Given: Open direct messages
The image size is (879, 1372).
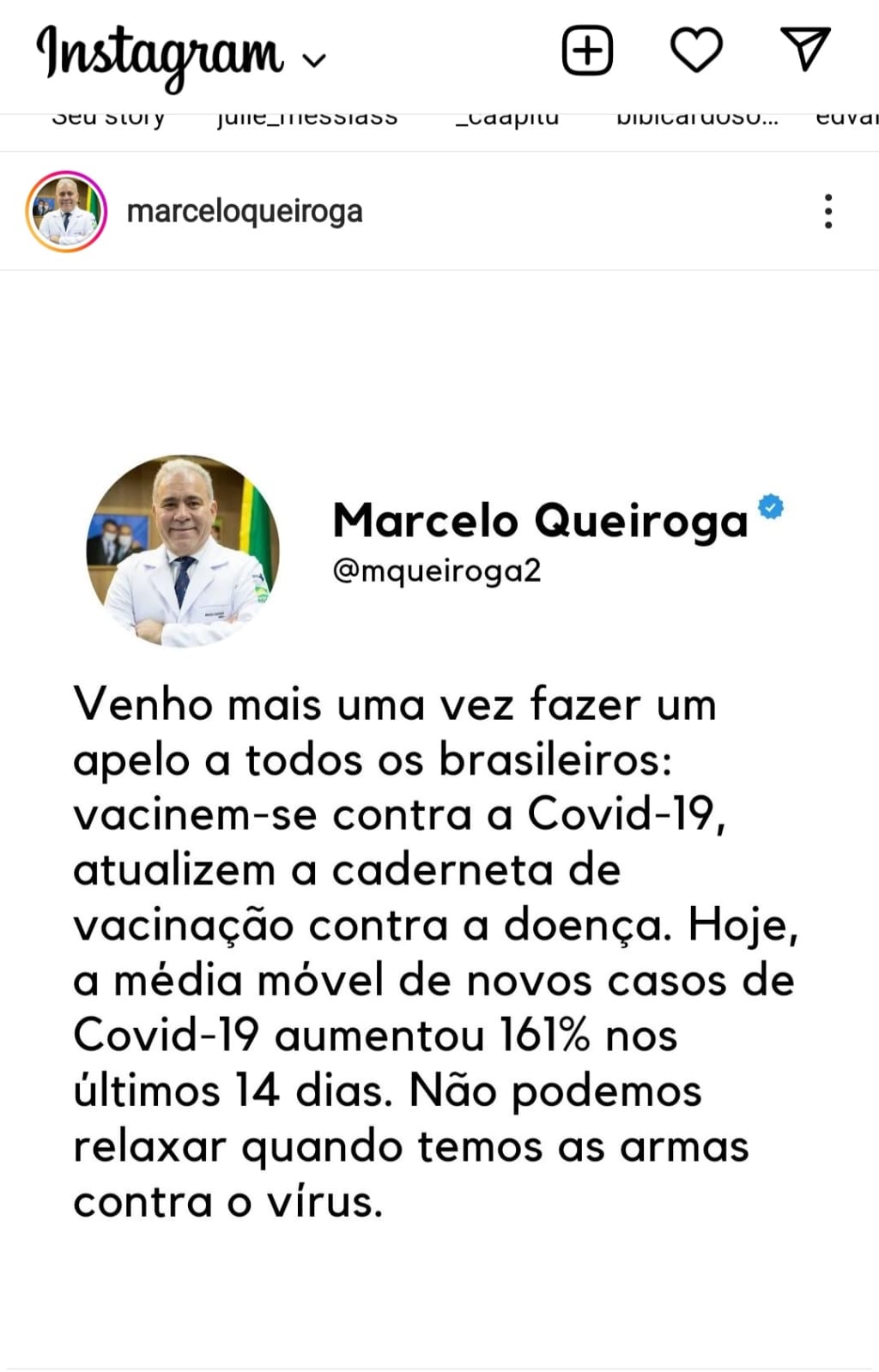Looking at the screenshot, I should pos(804,49).
